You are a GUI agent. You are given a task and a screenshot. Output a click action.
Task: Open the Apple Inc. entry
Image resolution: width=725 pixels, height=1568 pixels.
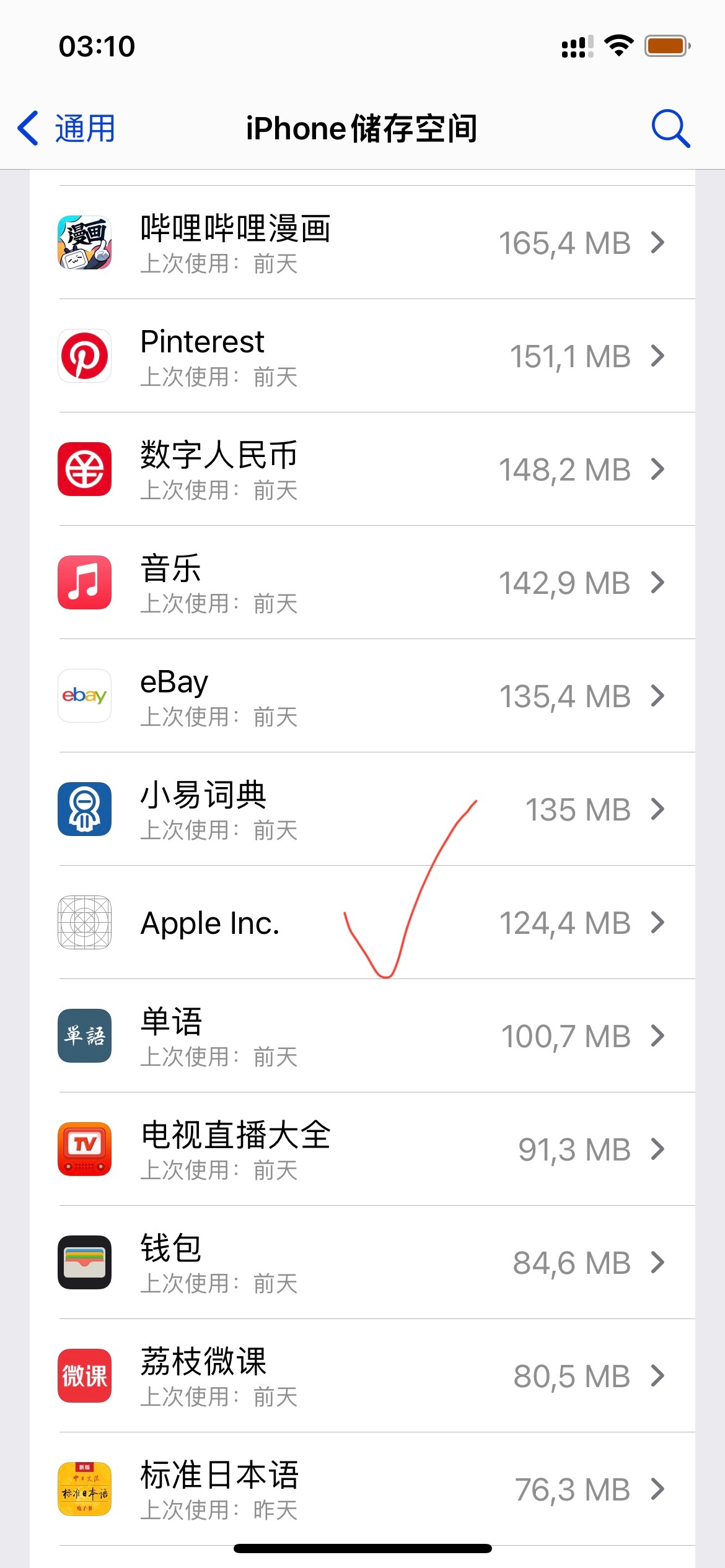(x=362, y=923)
